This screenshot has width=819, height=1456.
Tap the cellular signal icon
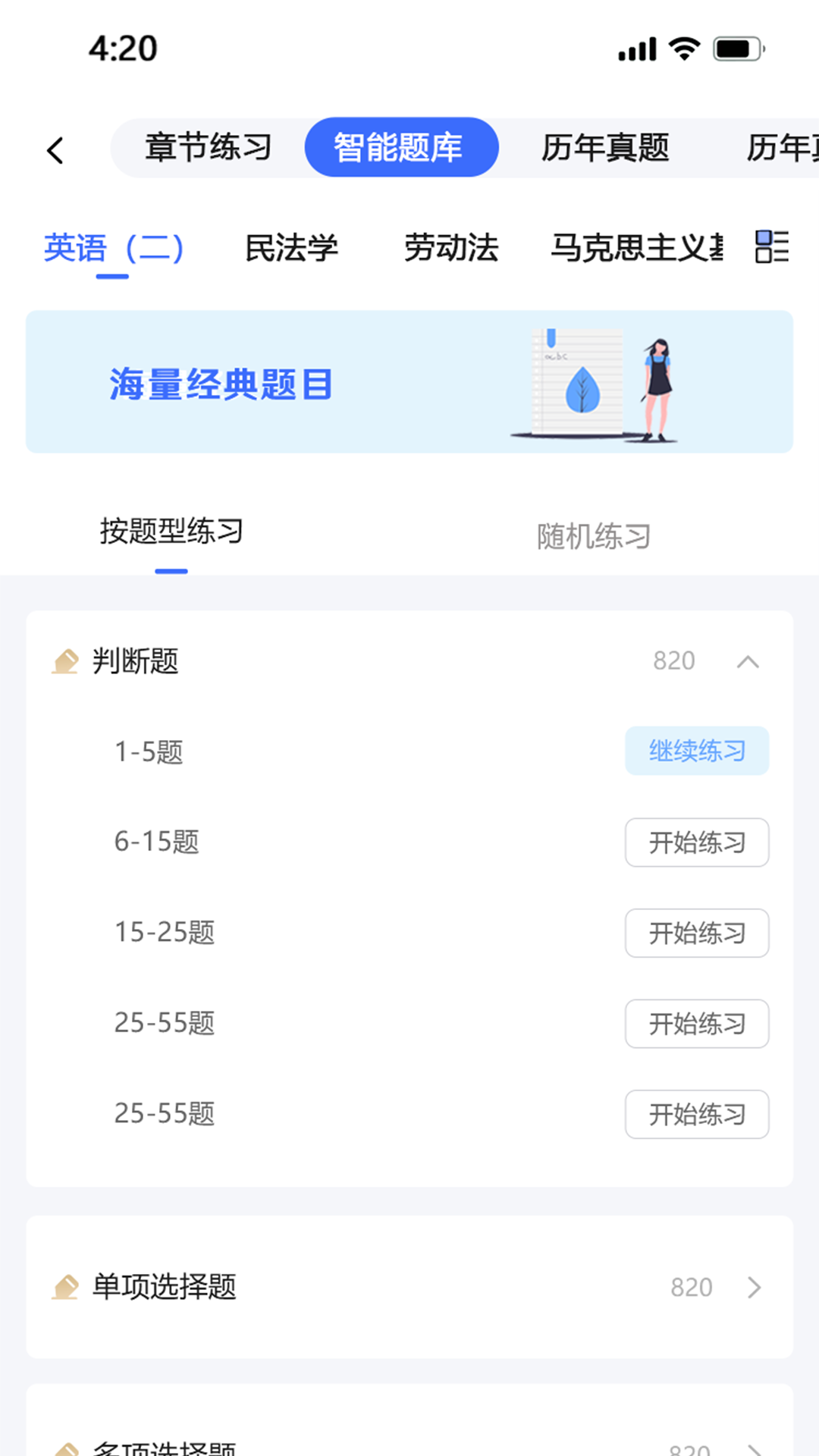tap(635, 49)
